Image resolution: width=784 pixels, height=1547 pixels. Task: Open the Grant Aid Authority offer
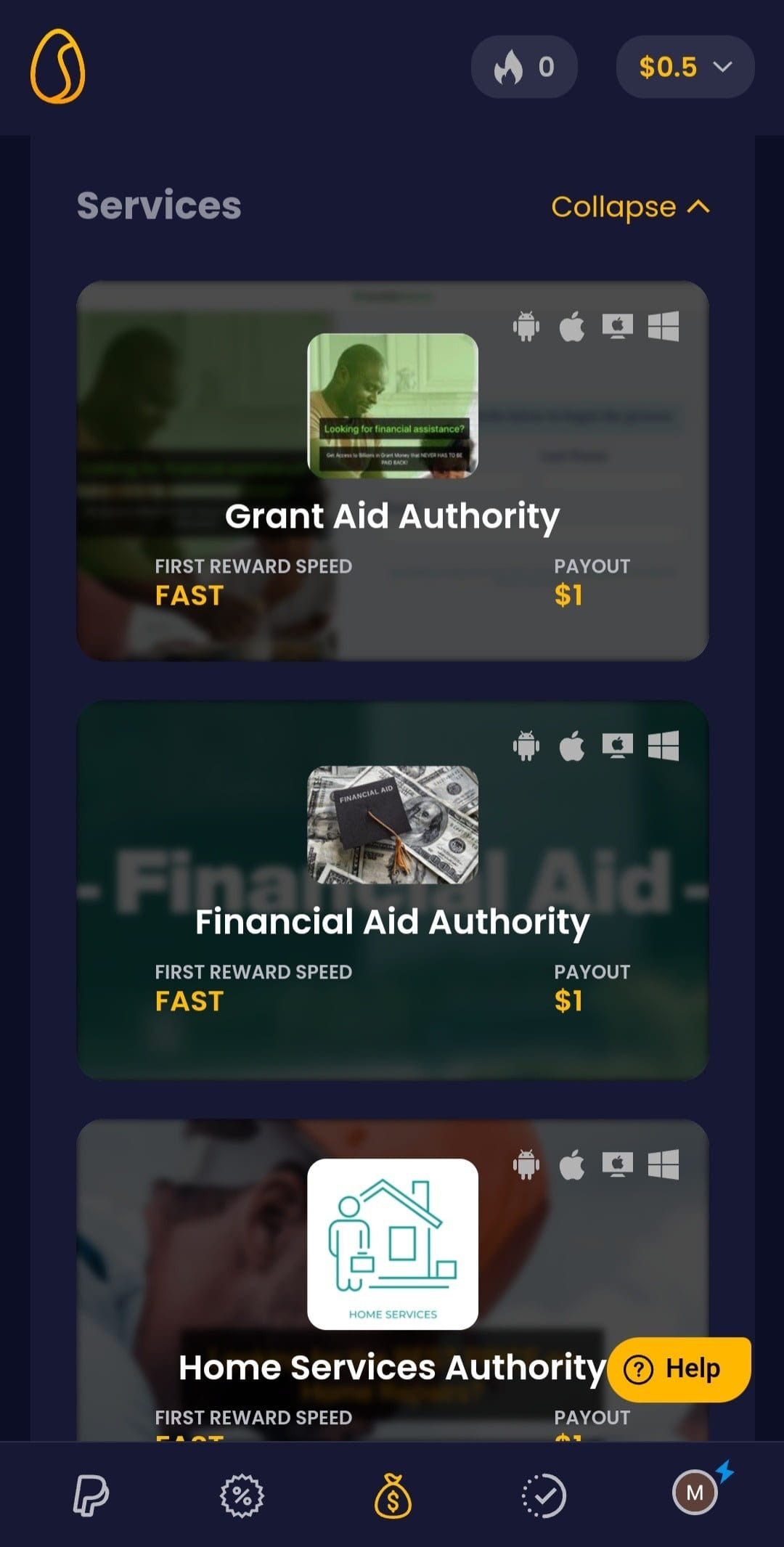[x=393, y=471]
